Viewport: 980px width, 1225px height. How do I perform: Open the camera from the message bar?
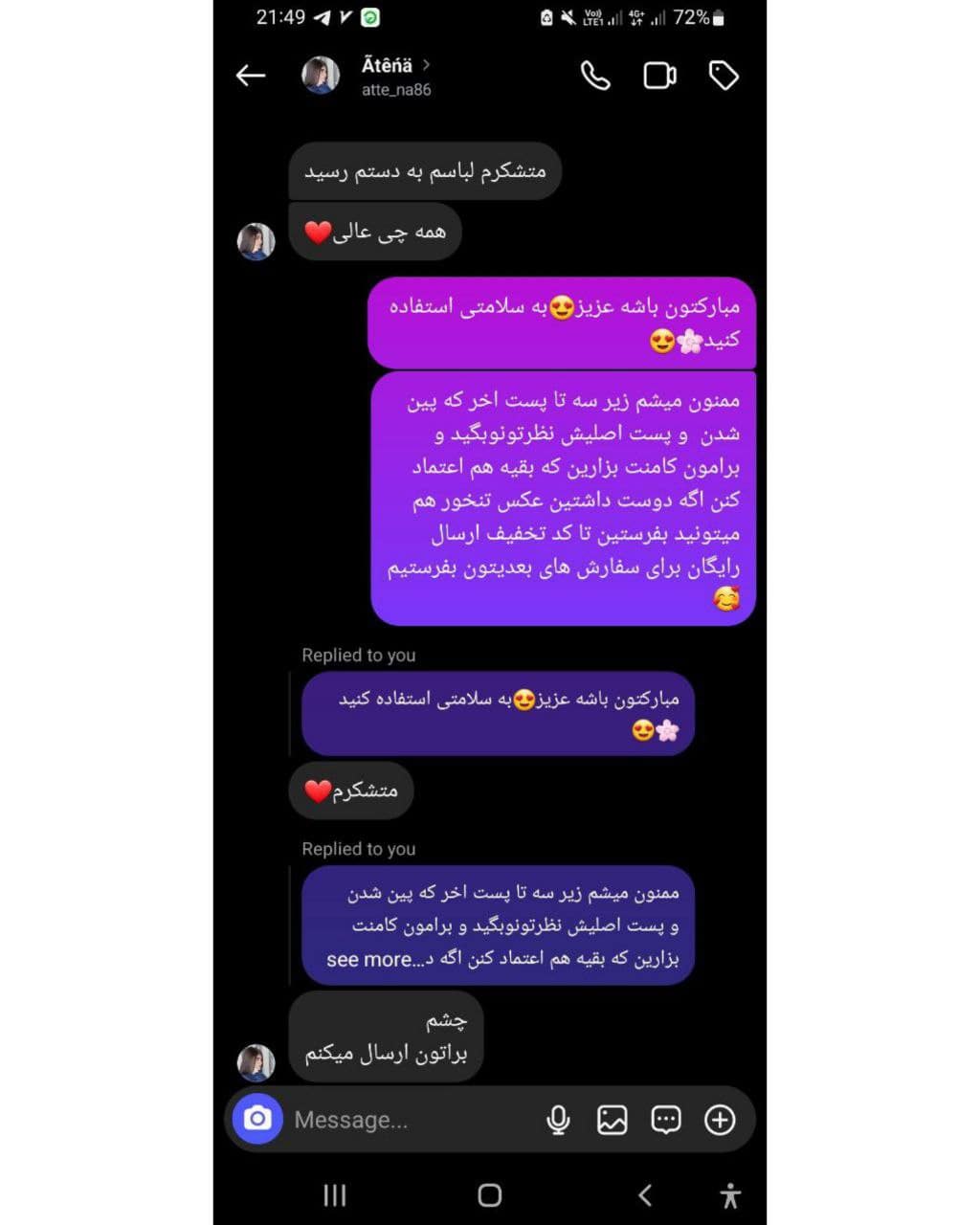point(257,1118)
